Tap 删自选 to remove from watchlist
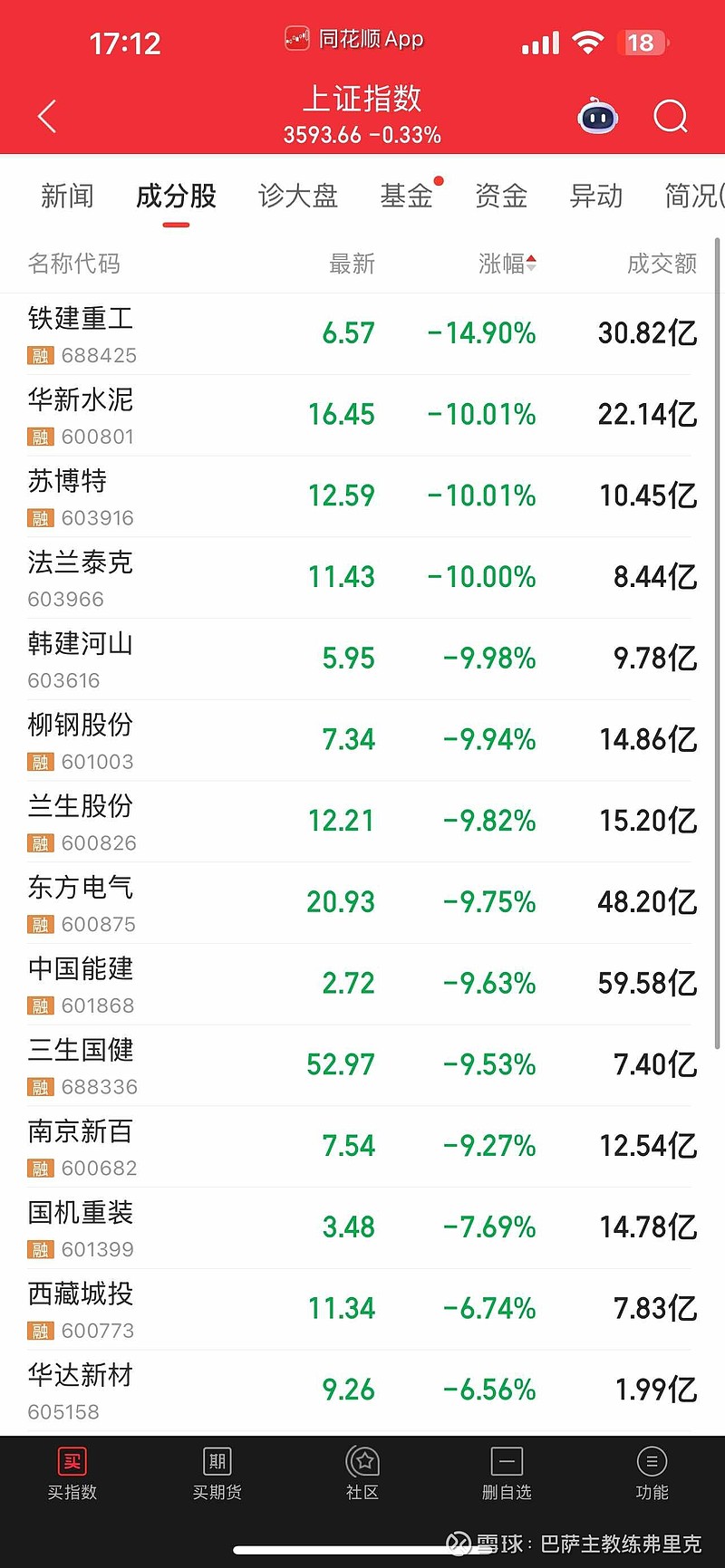The height and width of the screenshot is (1568, 725). [x=507, y=1474]
